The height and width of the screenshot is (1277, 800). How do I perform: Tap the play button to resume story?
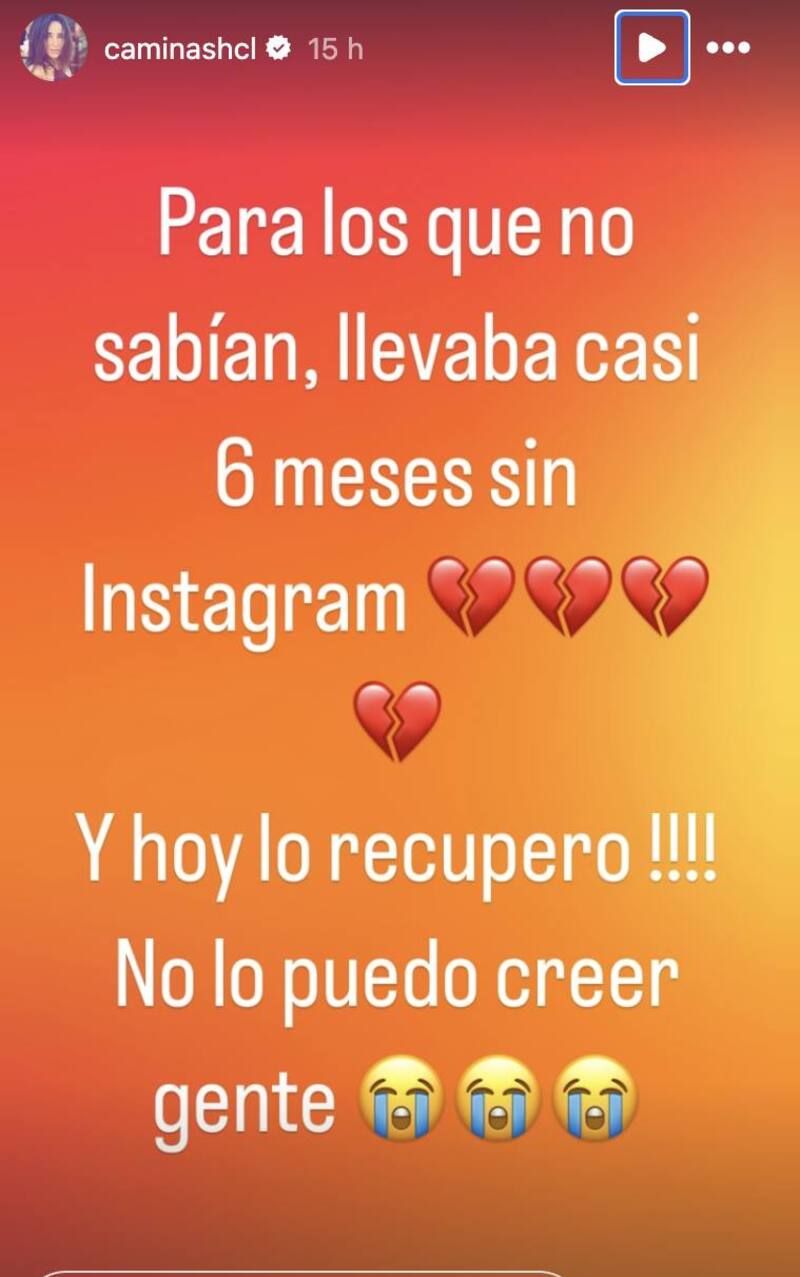pyautogui.click(x=652, y=48)
